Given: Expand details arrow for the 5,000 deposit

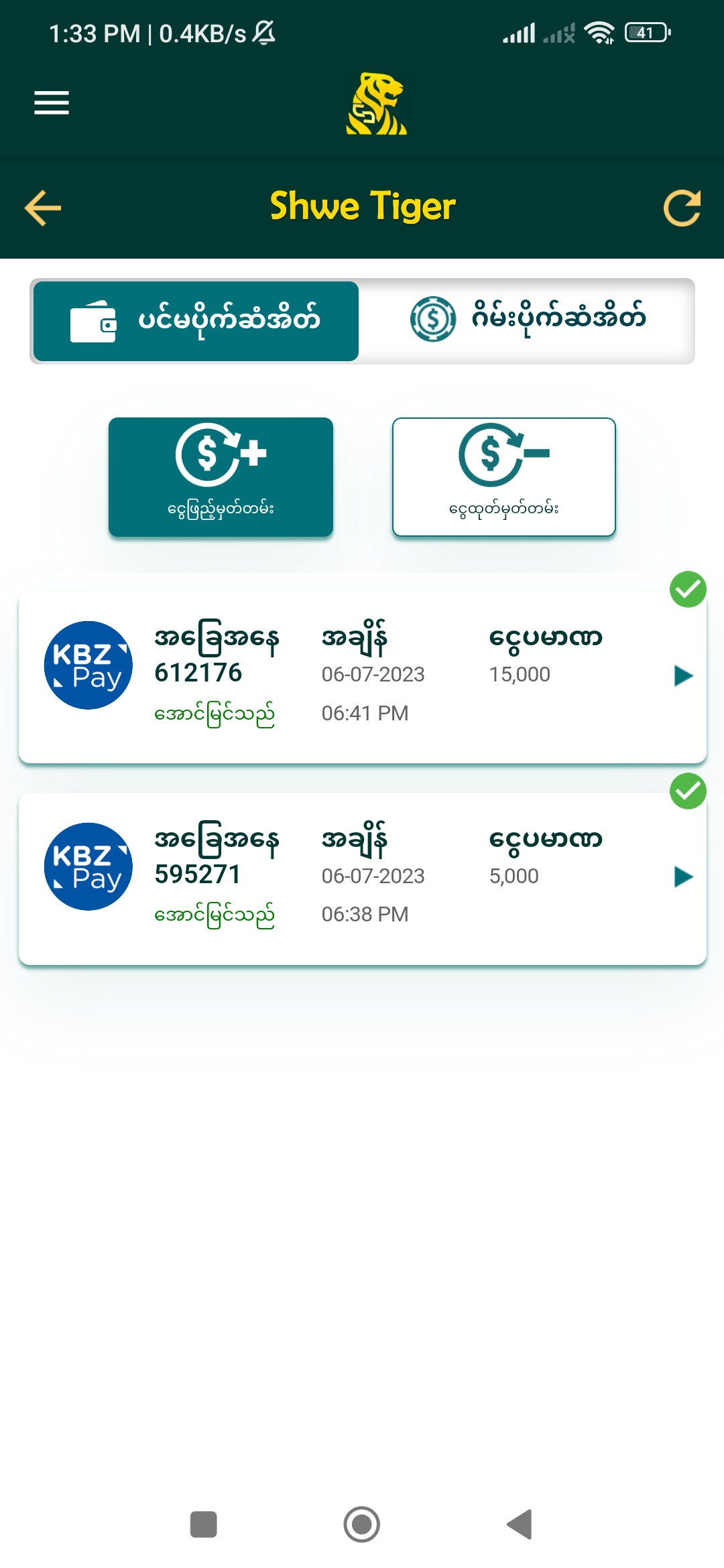Looking at the screenshot, I should pos(682,876).
